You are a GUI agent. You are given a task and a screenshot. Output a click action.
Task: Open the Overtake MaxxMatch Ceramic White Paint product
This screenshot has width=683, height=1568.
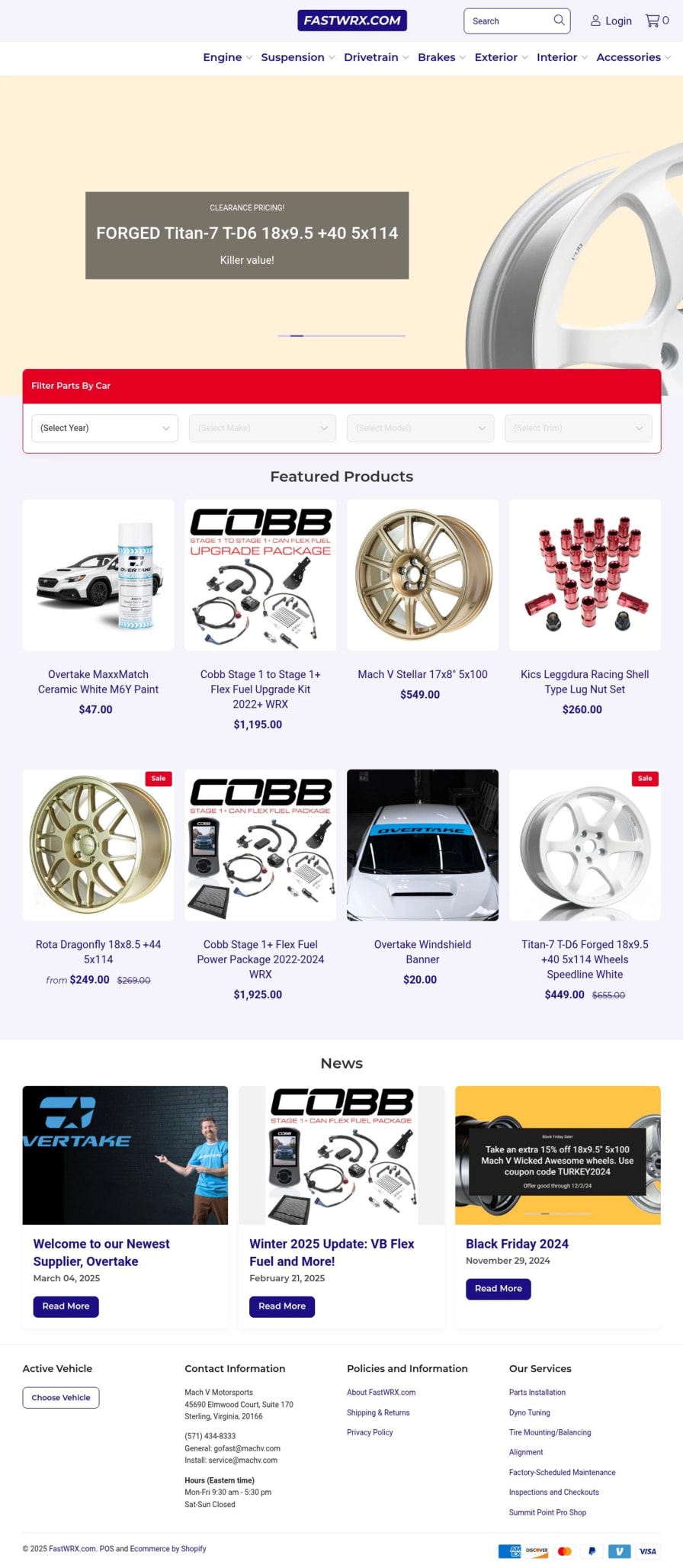click(x=98, y=681)
